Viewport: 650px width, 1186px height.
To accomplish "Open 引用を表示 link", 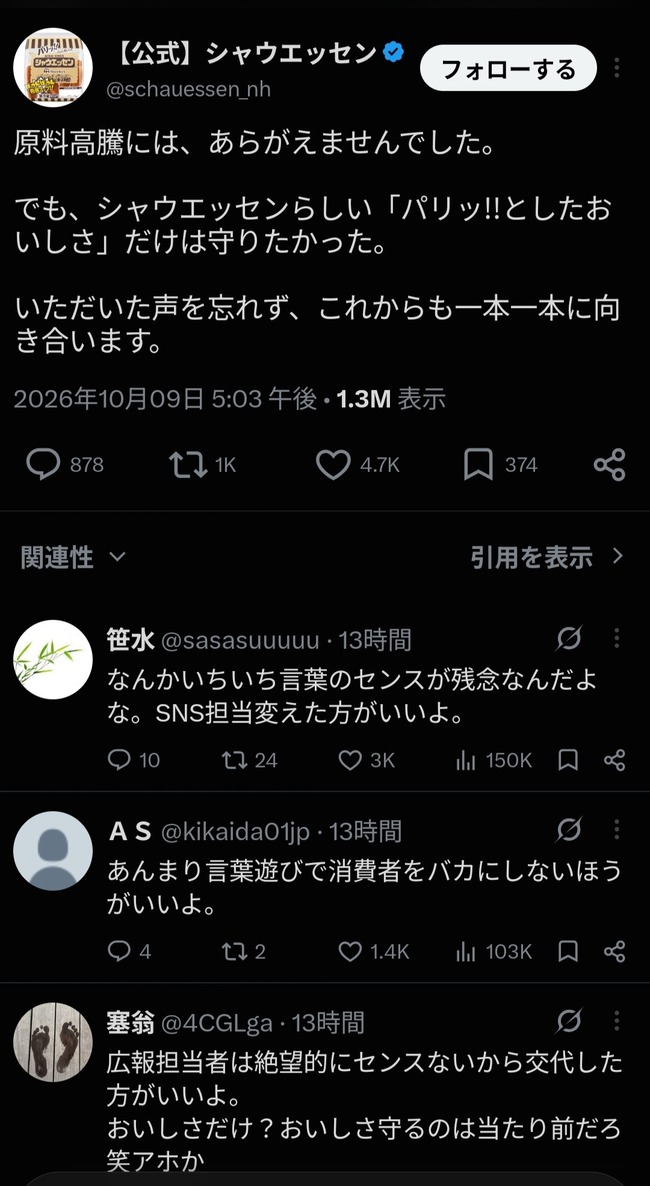I will pyautogui.click(x=547, y=557).
